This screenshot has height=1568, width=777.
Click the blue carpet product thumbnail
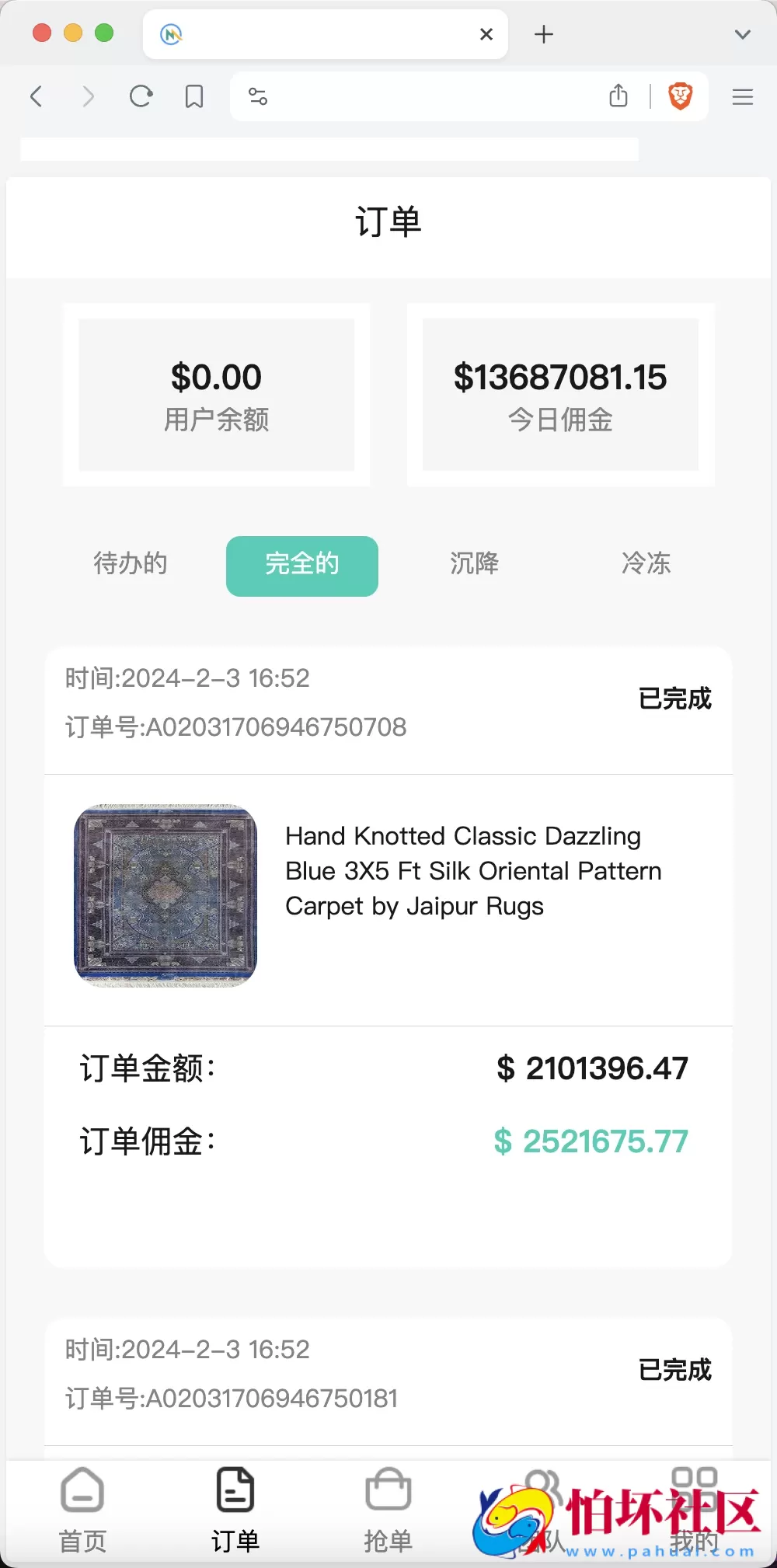click(165, 894)
